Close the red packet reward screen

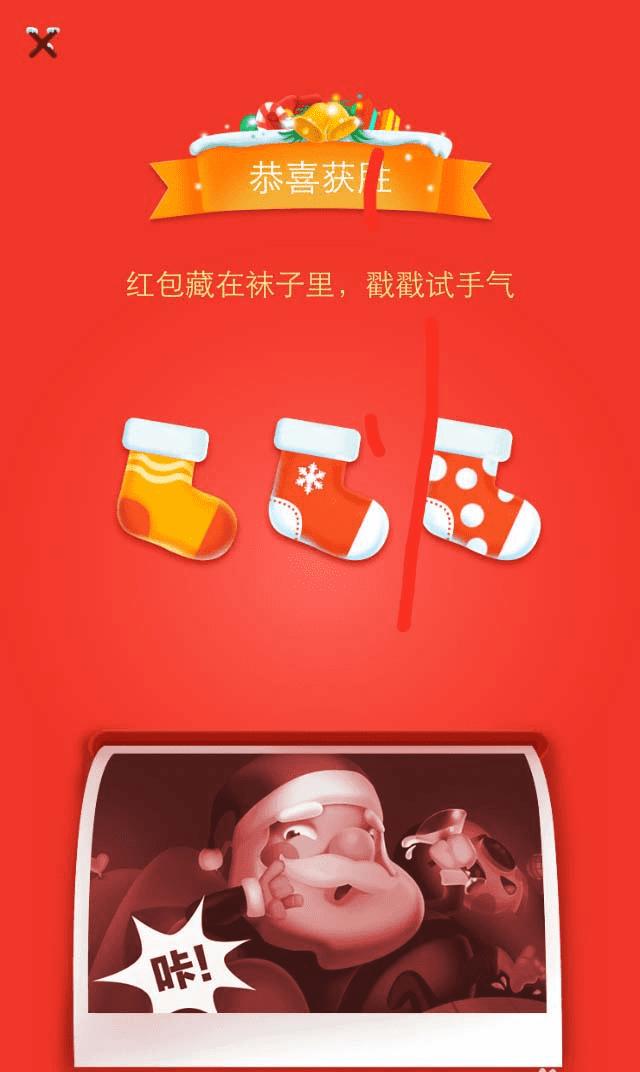[42, 43]
